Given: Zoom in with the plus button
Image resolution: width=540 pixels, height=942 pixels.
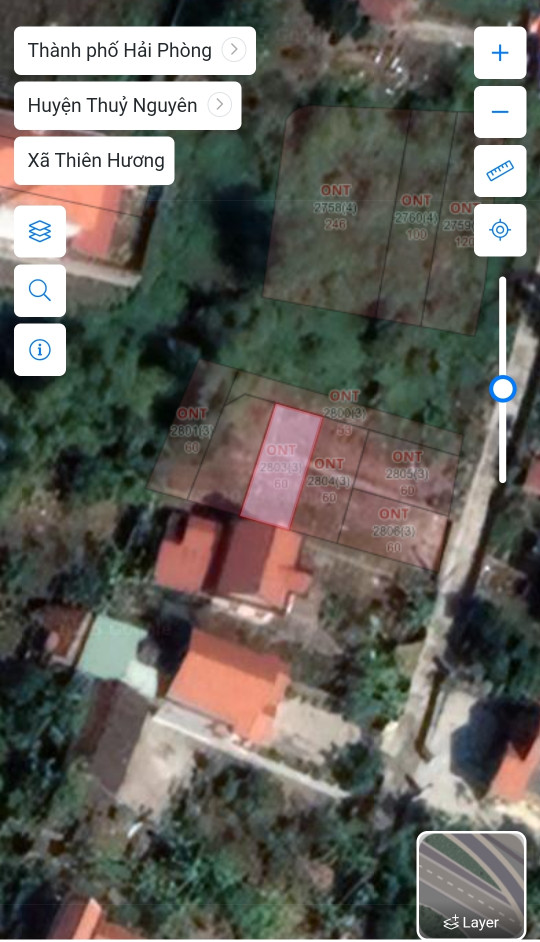Looking at the screenshot, I should point(500,53).
